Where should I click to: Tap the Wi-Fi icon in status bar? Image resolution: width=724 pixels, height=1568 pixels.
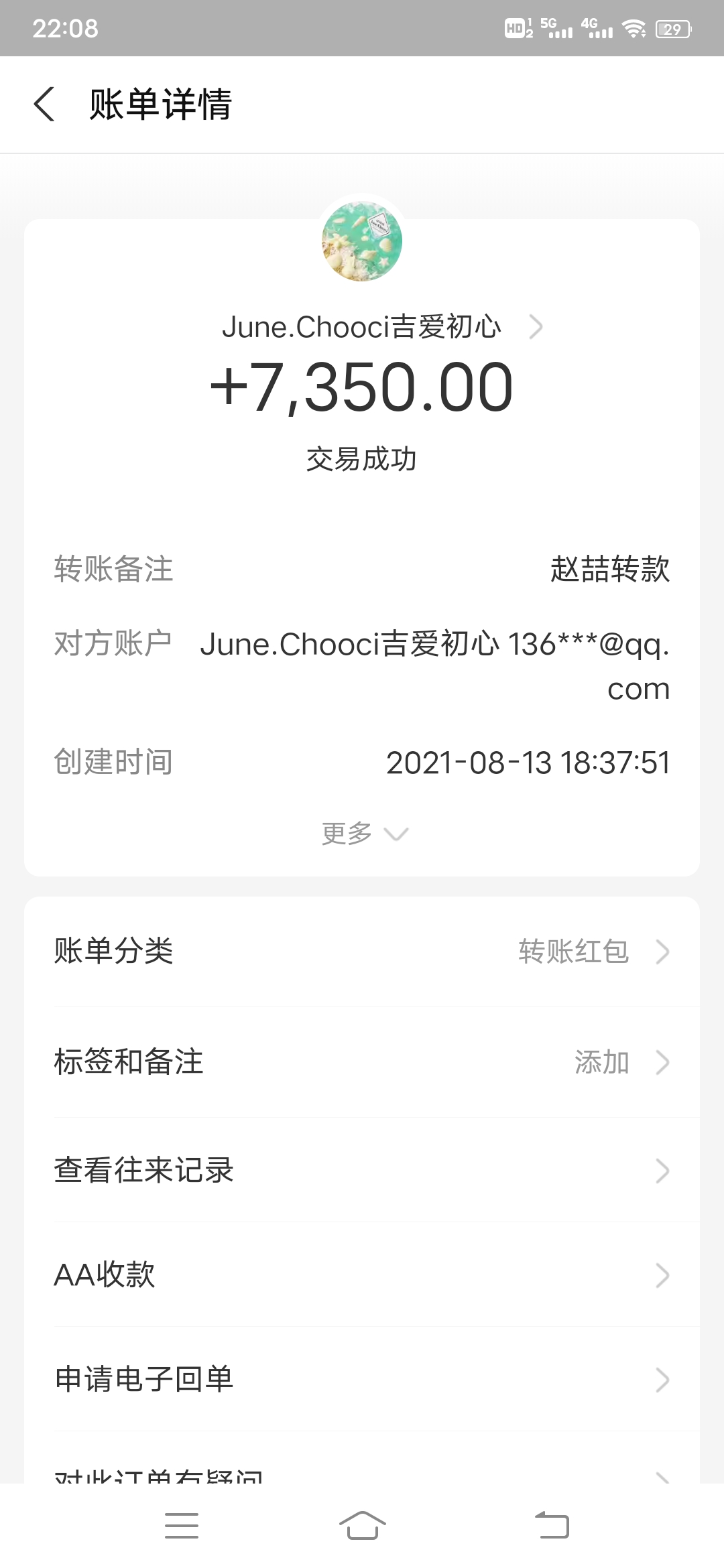click(633, 28)
